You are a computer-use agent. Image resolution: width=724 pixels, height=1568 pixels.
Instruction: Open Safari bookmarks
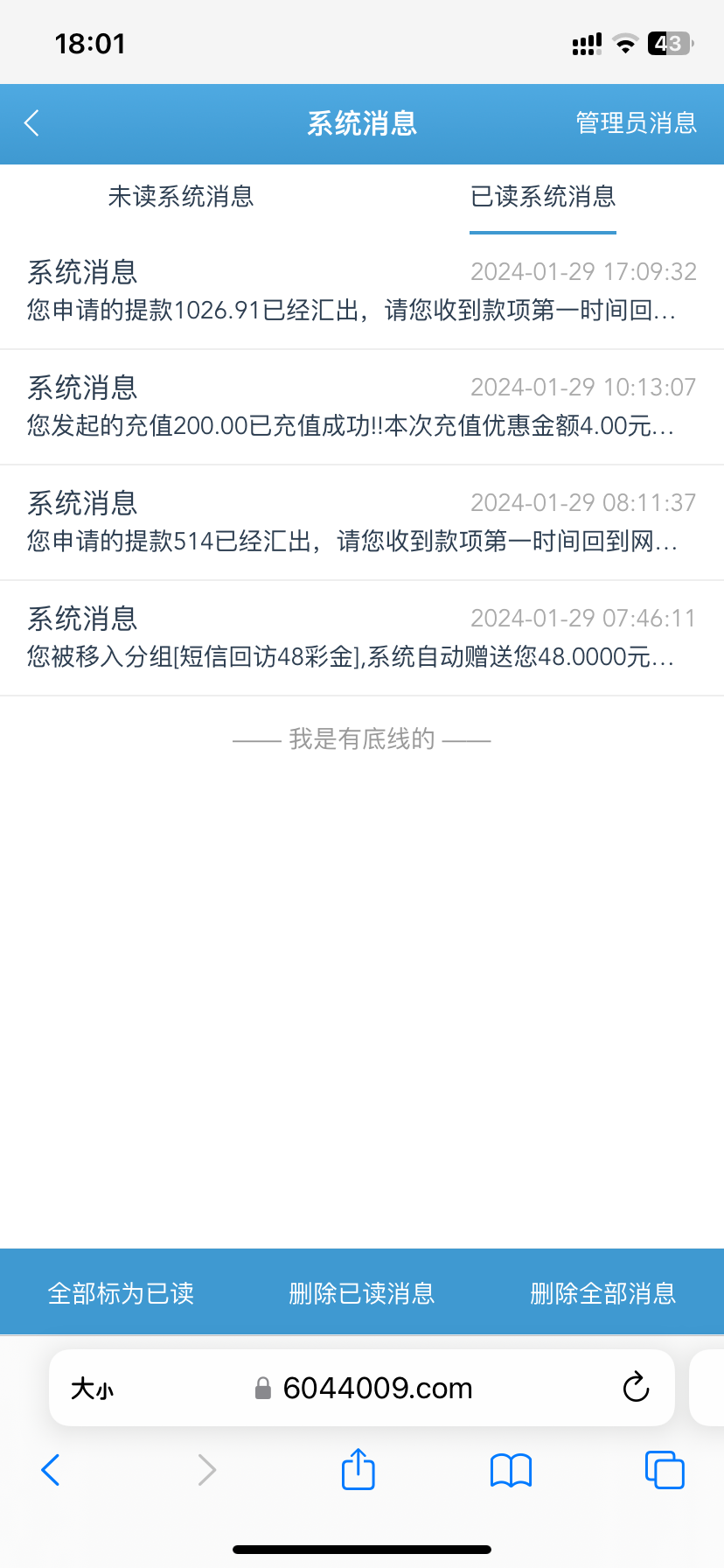(x=512, y=1470)
